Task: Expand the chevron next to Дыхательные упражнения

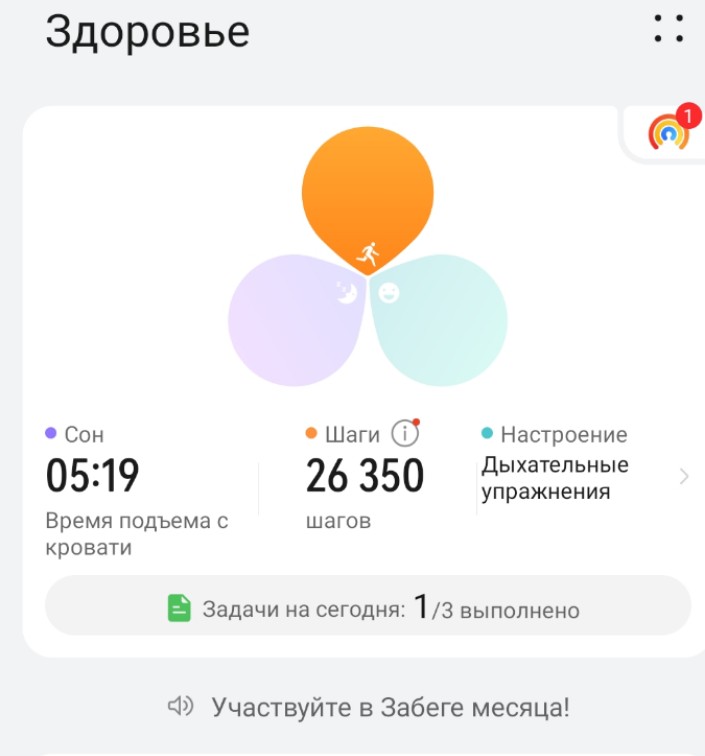Action: 684,476
